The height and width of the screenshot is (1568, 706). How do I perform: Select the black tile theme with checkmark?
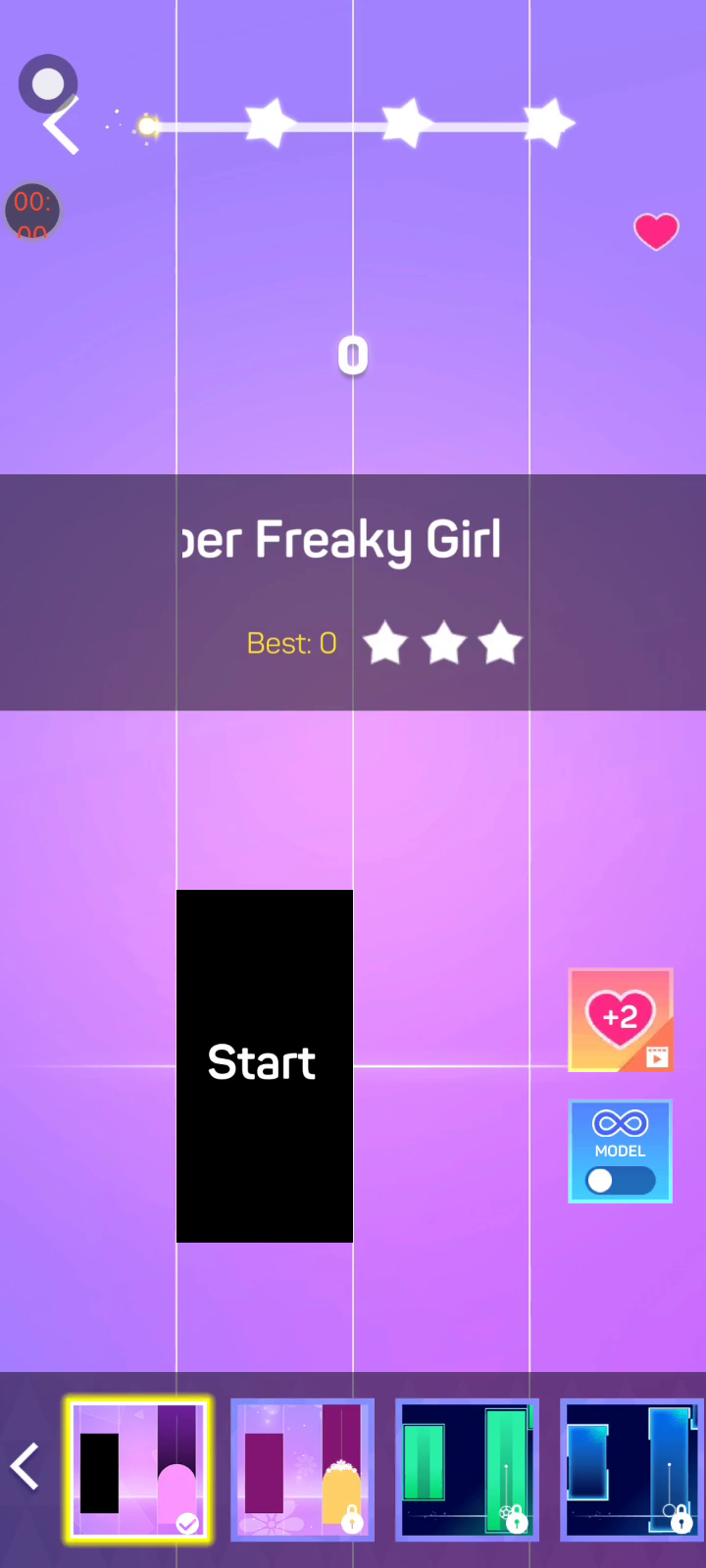138,1469
